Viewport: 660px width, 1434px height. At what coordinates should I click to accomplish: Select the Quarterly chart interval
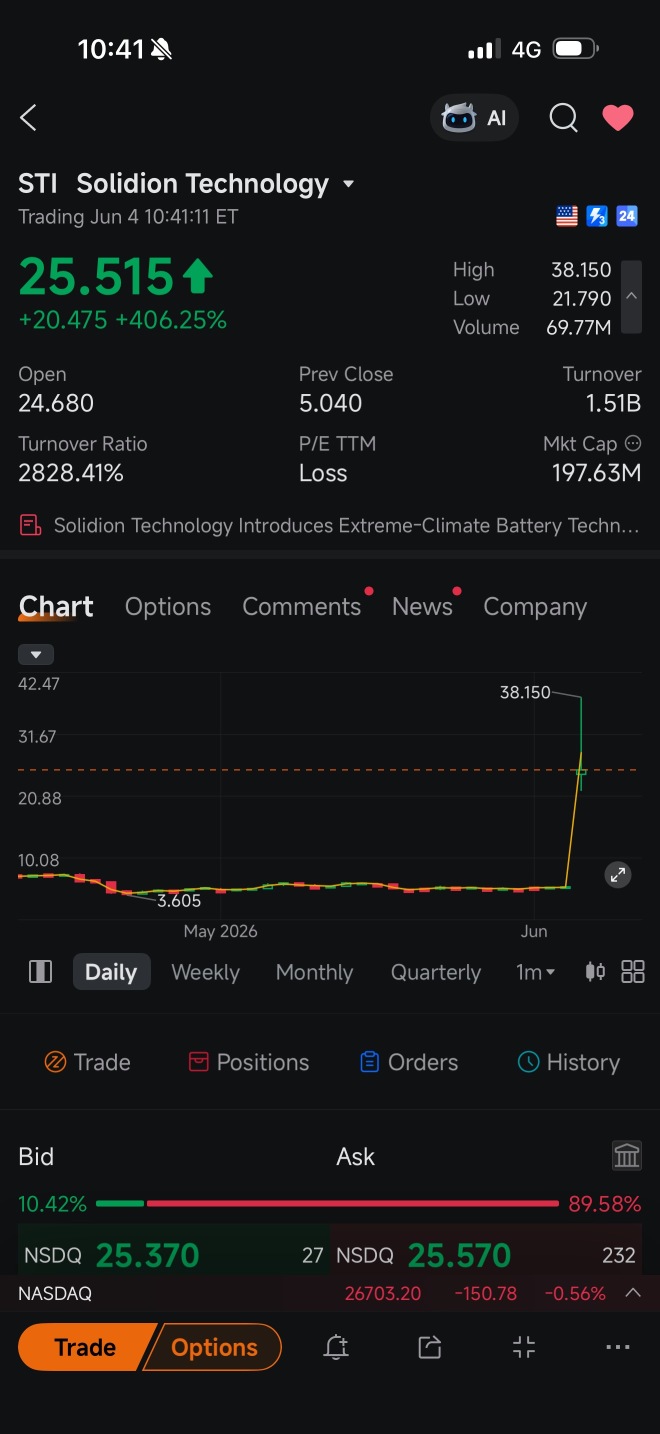click(x=436, y=972)
